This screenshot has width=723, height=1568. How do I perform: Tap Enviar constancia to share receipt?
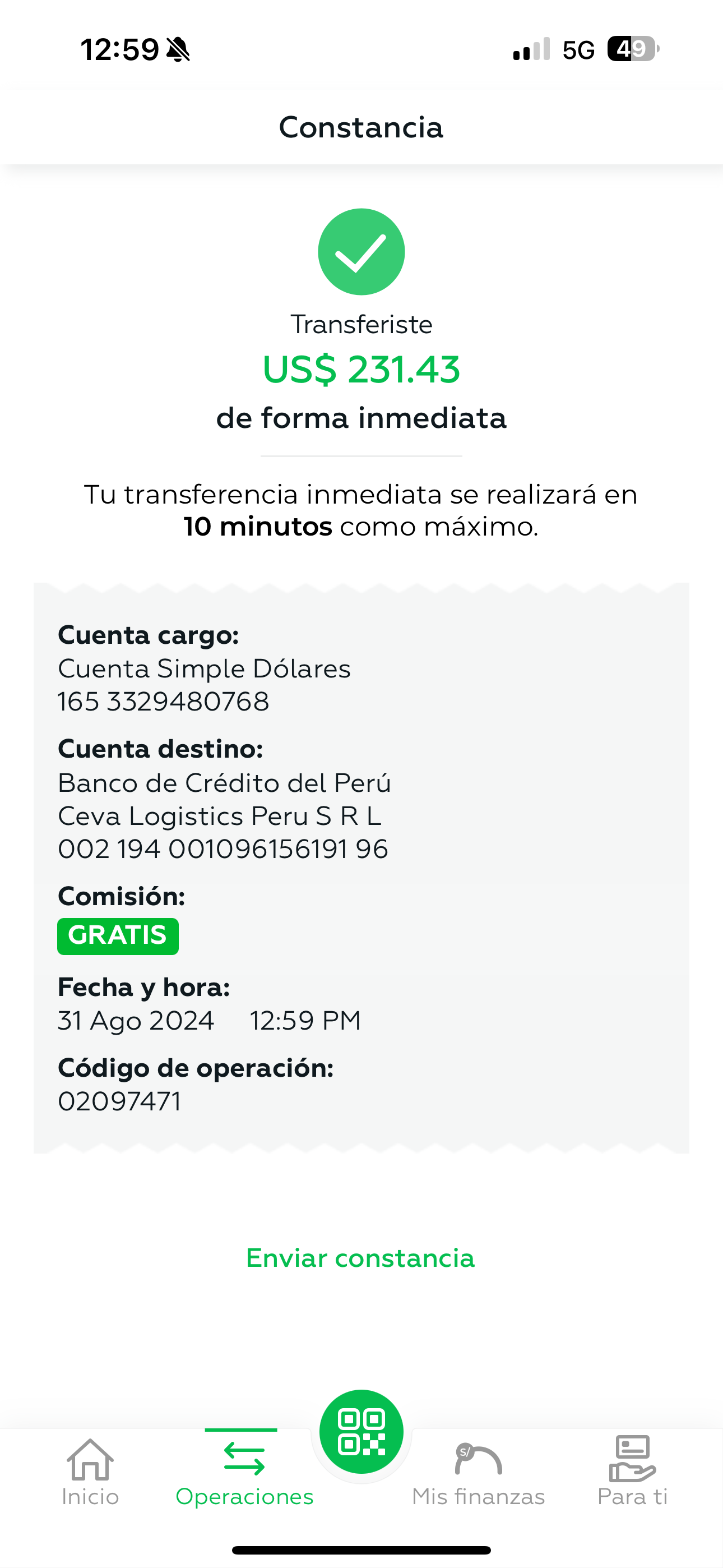click(360, 1258)
